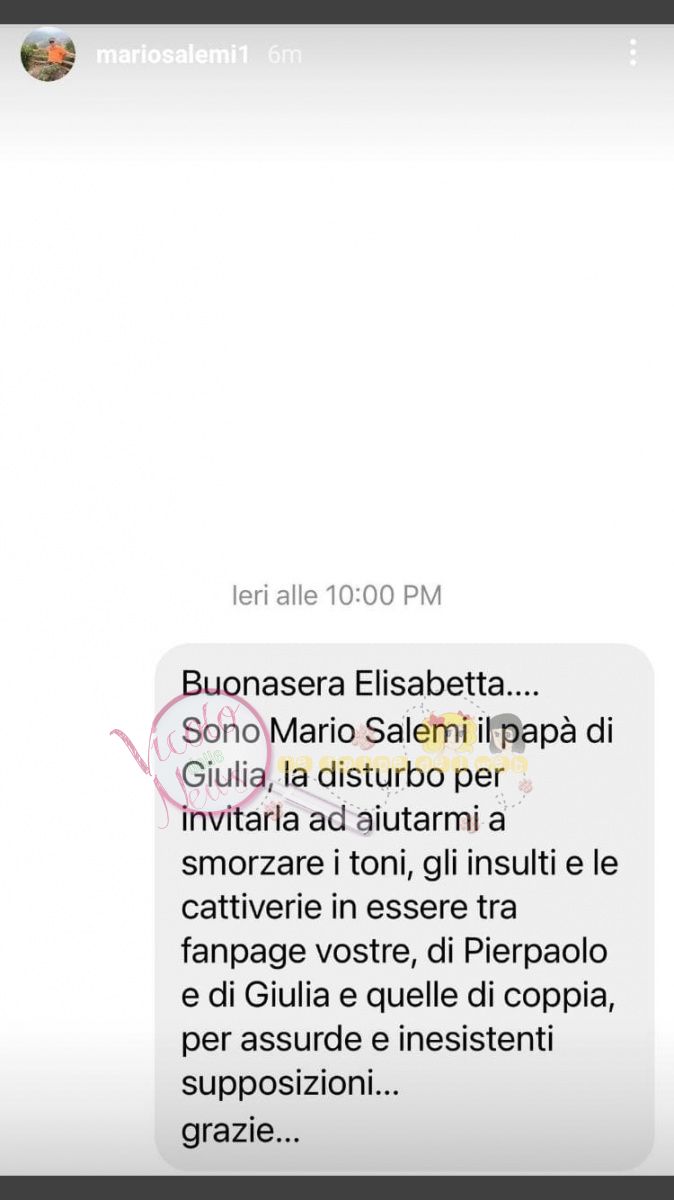
Task: Tap the mariosalemi1 username
Action: tap(172, 55)
